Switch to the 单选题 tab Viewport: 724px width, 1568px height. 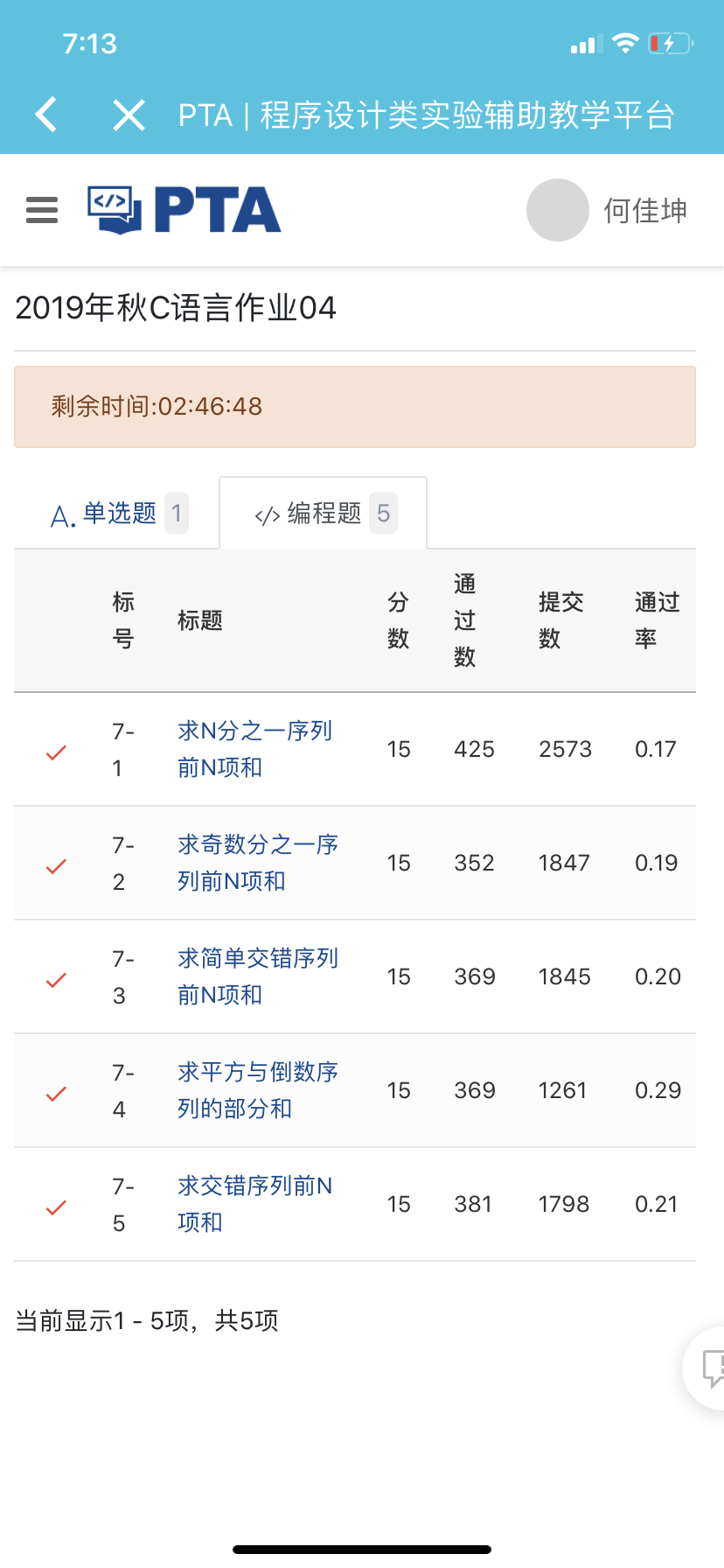pos(118,514)
